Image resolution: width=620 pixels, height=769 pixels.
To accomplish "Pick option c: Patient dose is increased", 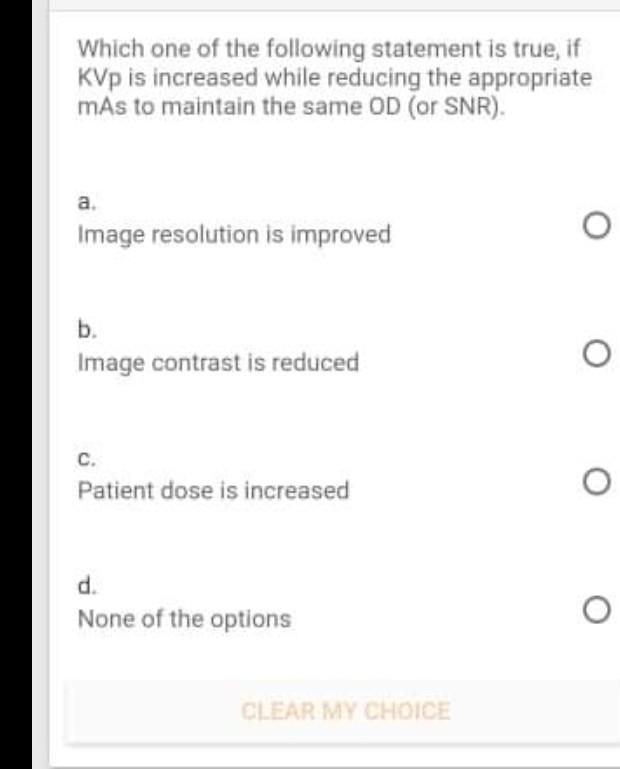I will tap(595, 481).
